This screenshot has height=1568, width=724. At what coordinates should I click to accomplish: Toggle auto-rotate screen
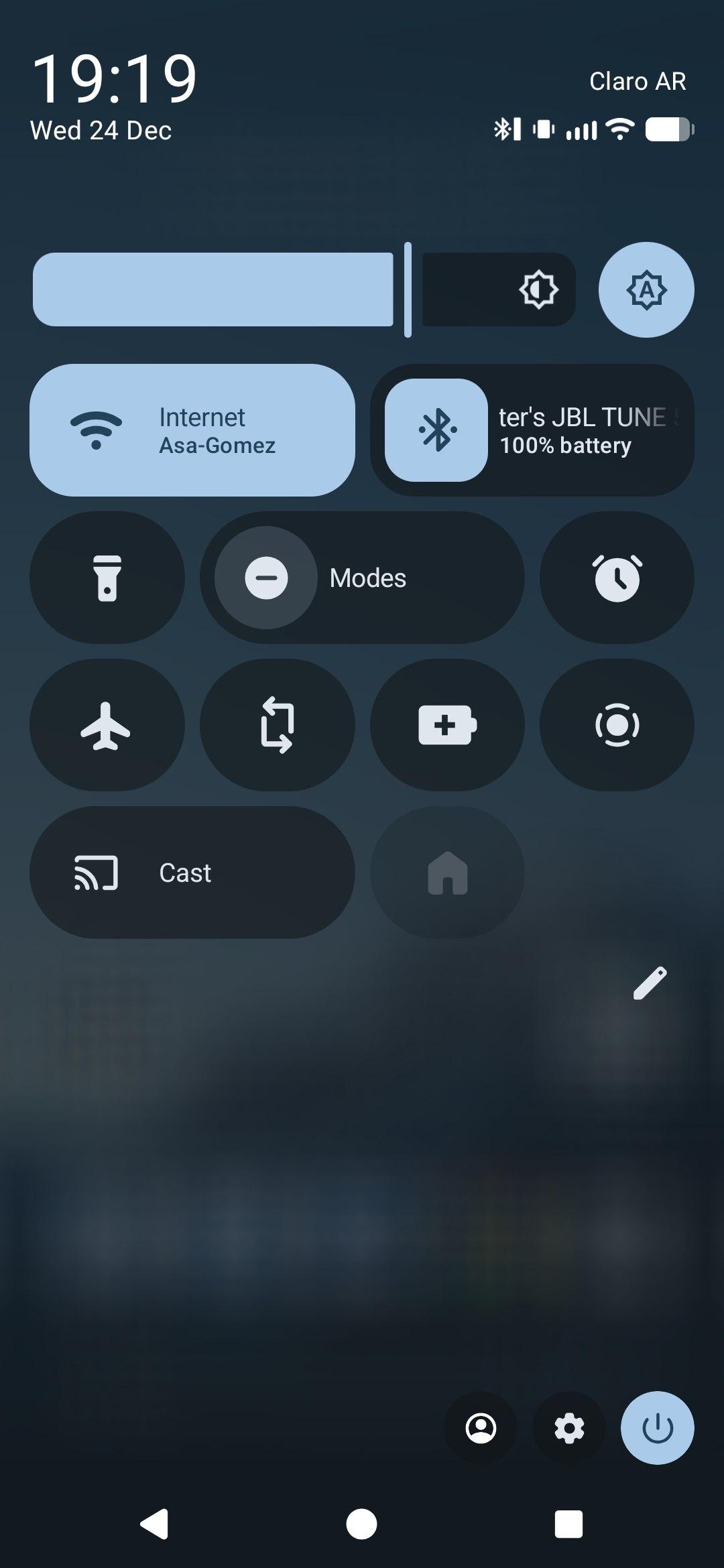tap(277, 725)
